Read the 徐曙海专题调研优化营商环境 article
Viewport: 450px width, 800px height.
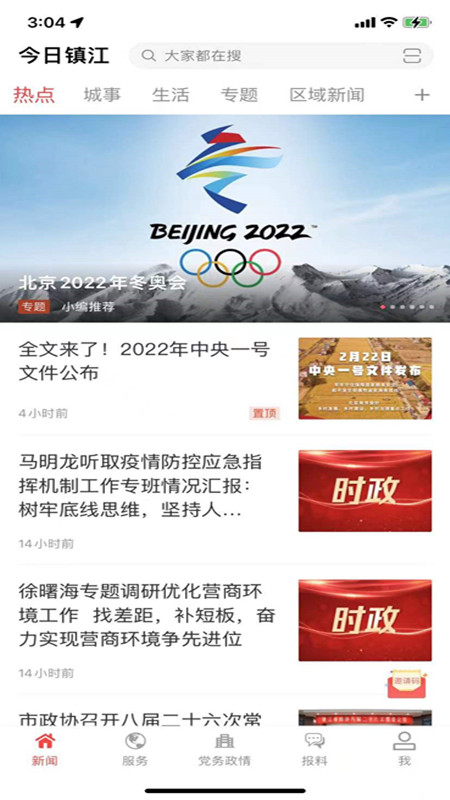[x=225, y=629]
